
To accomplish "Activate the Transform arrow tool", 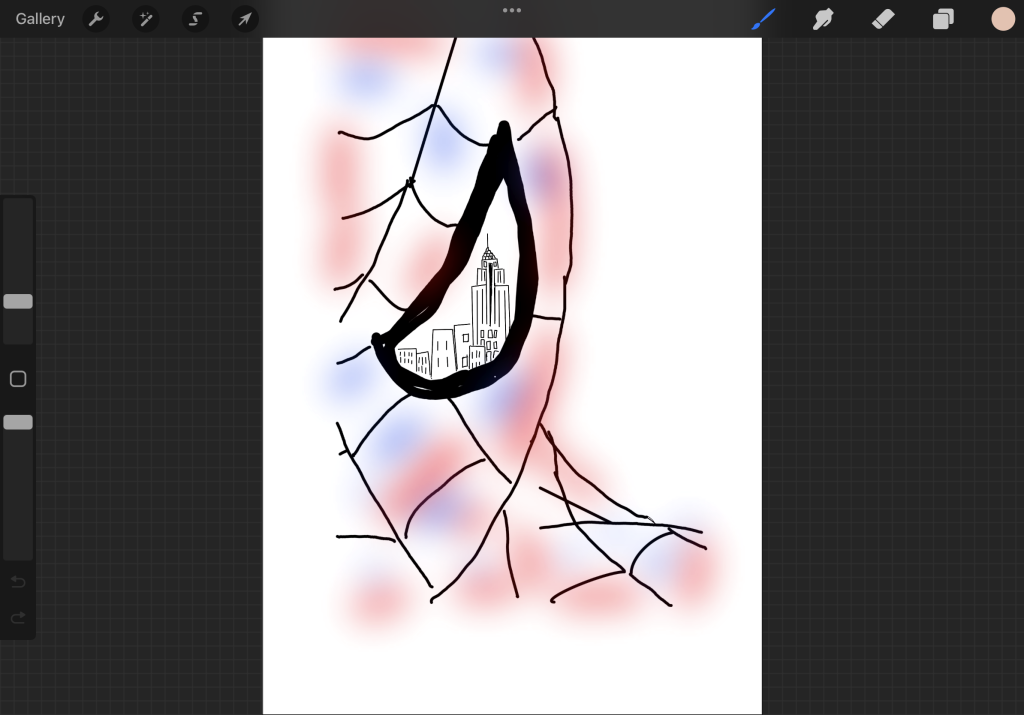I will (x=245, y=19).
